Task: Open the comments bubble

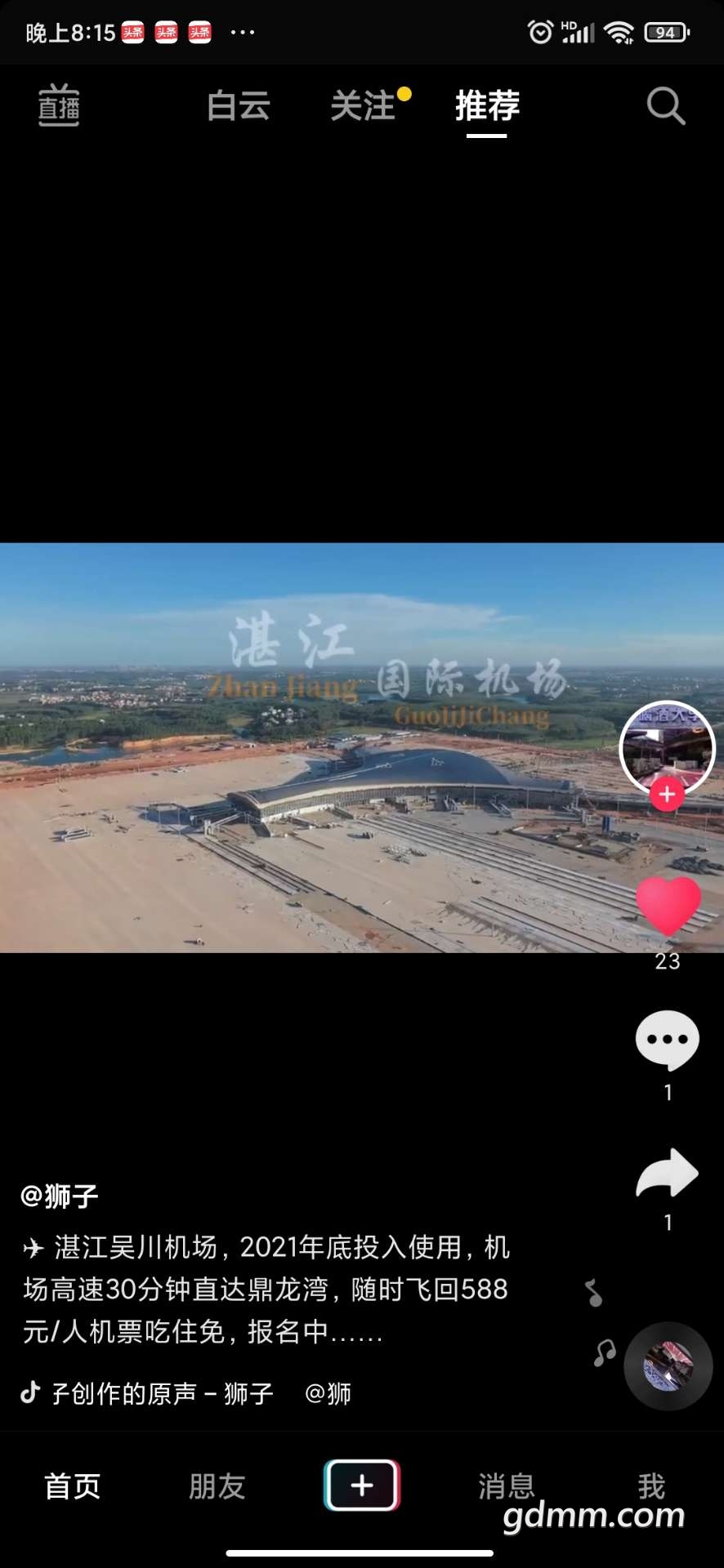Action: click(x=668, y=1040)
